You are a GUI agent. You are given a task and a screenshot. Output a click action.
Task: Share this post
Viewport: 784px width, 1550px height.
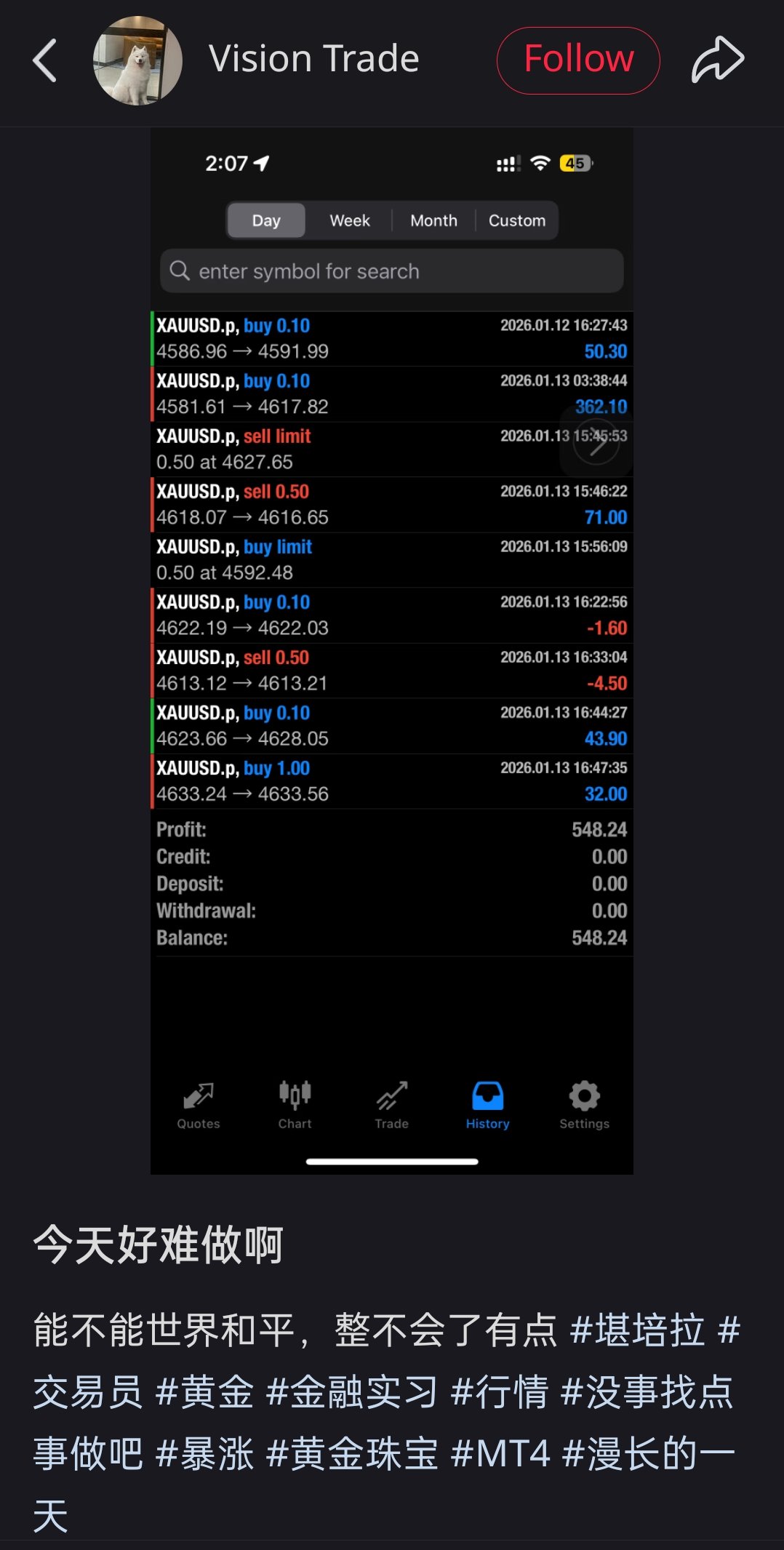(717, 60)
